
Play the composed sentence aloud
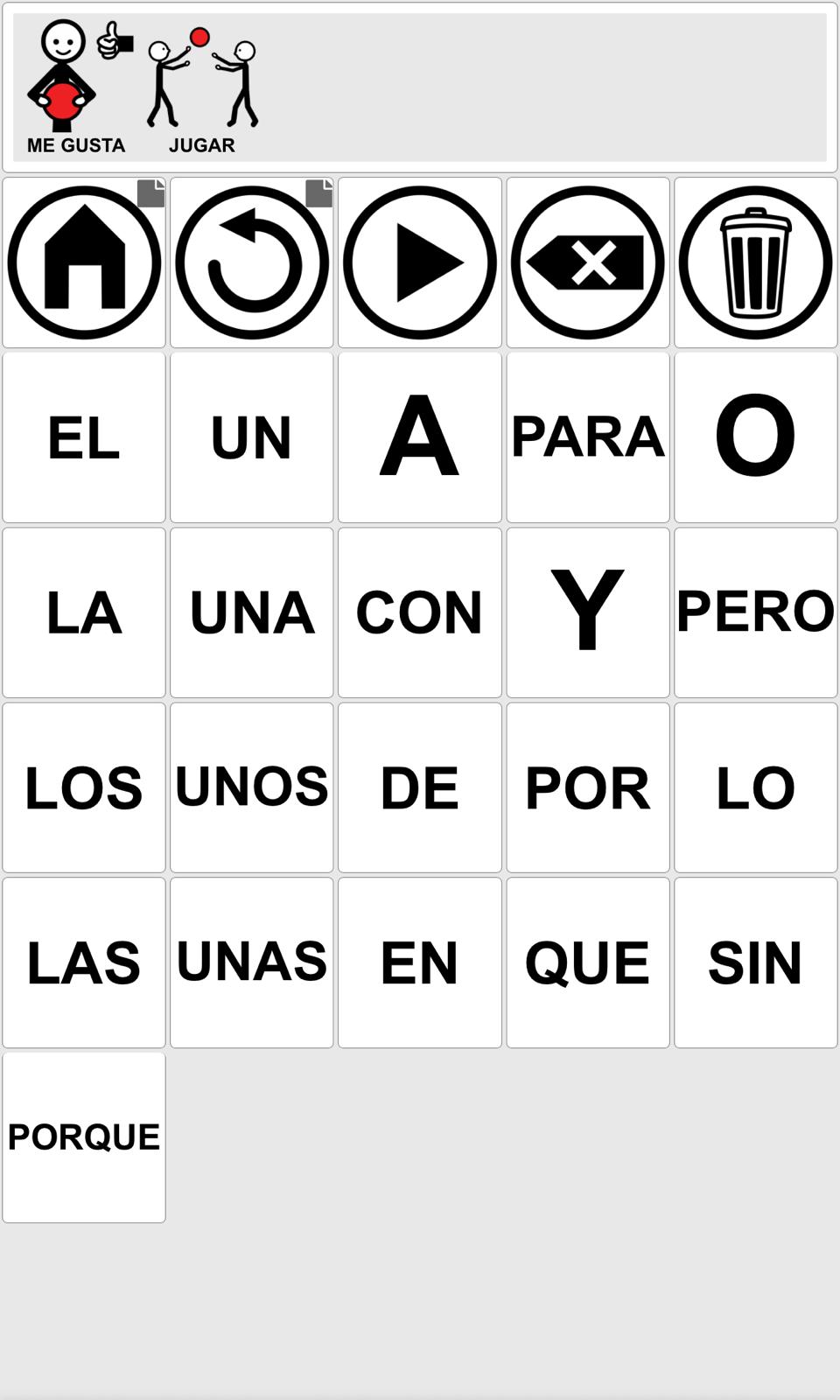click(x=420, y=262)
